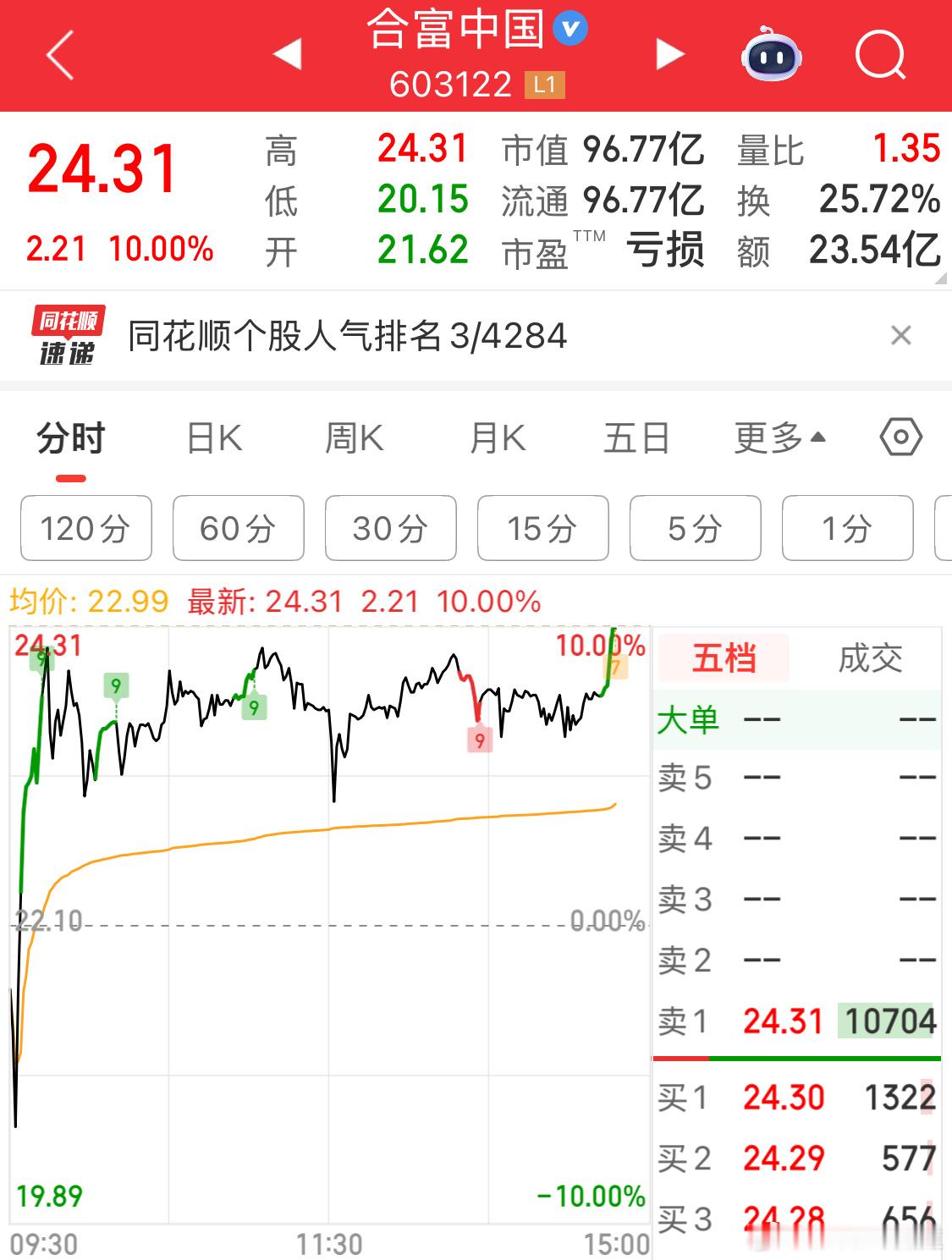Switch to 月K monthly view
The width and height of the screenshot is (952, 1260).
498,437
